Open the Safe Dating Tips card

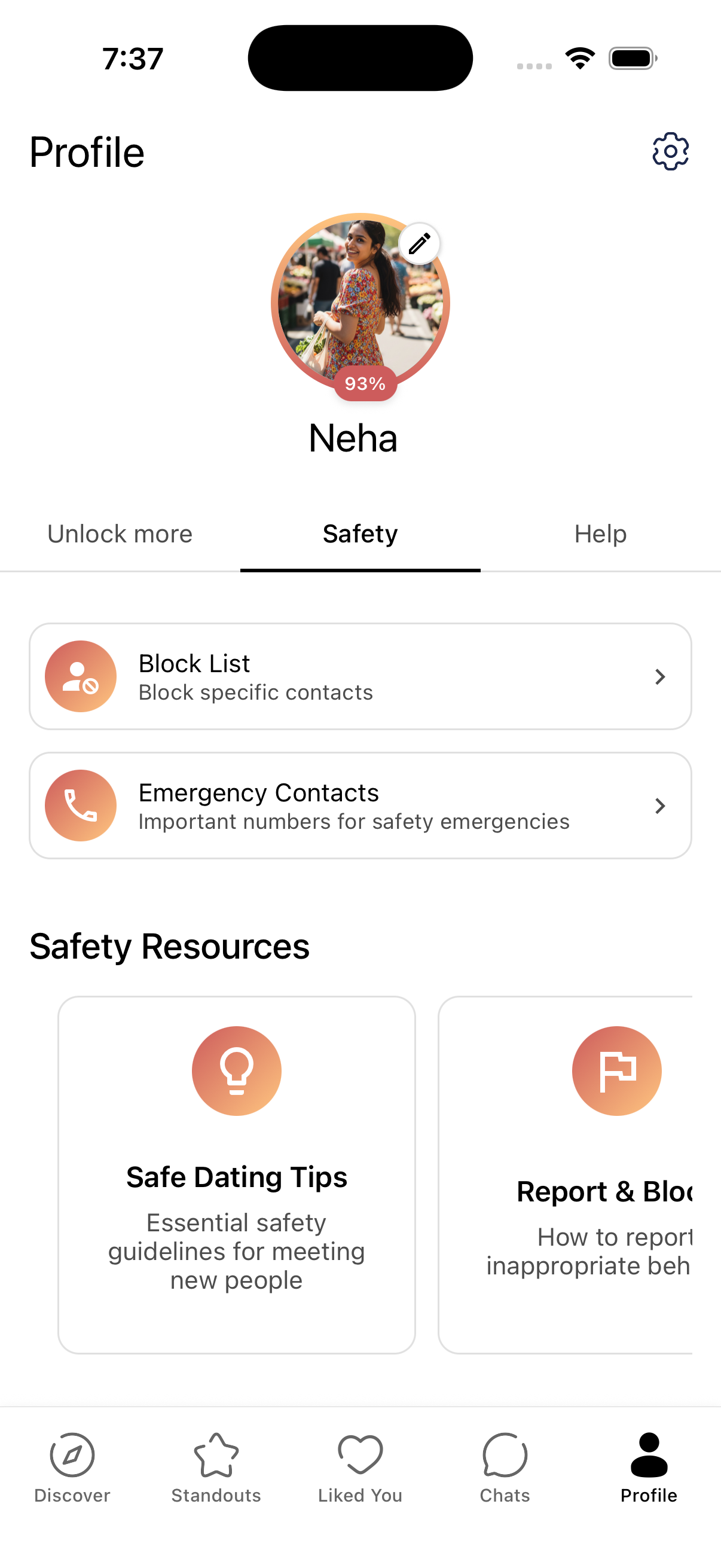tap(237, 1175)
